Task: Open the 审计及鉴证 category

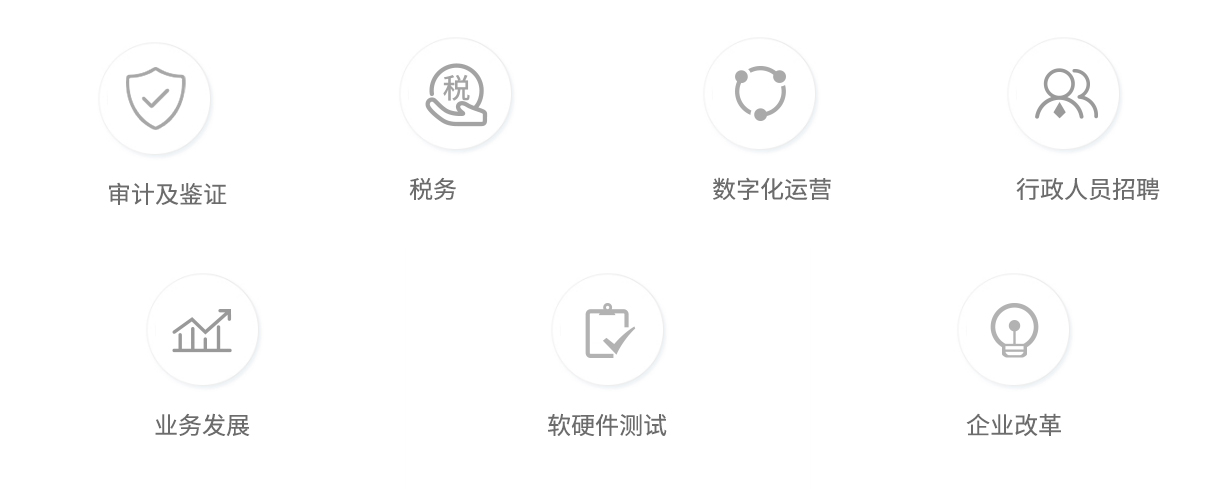Action: tap(155, 99)
